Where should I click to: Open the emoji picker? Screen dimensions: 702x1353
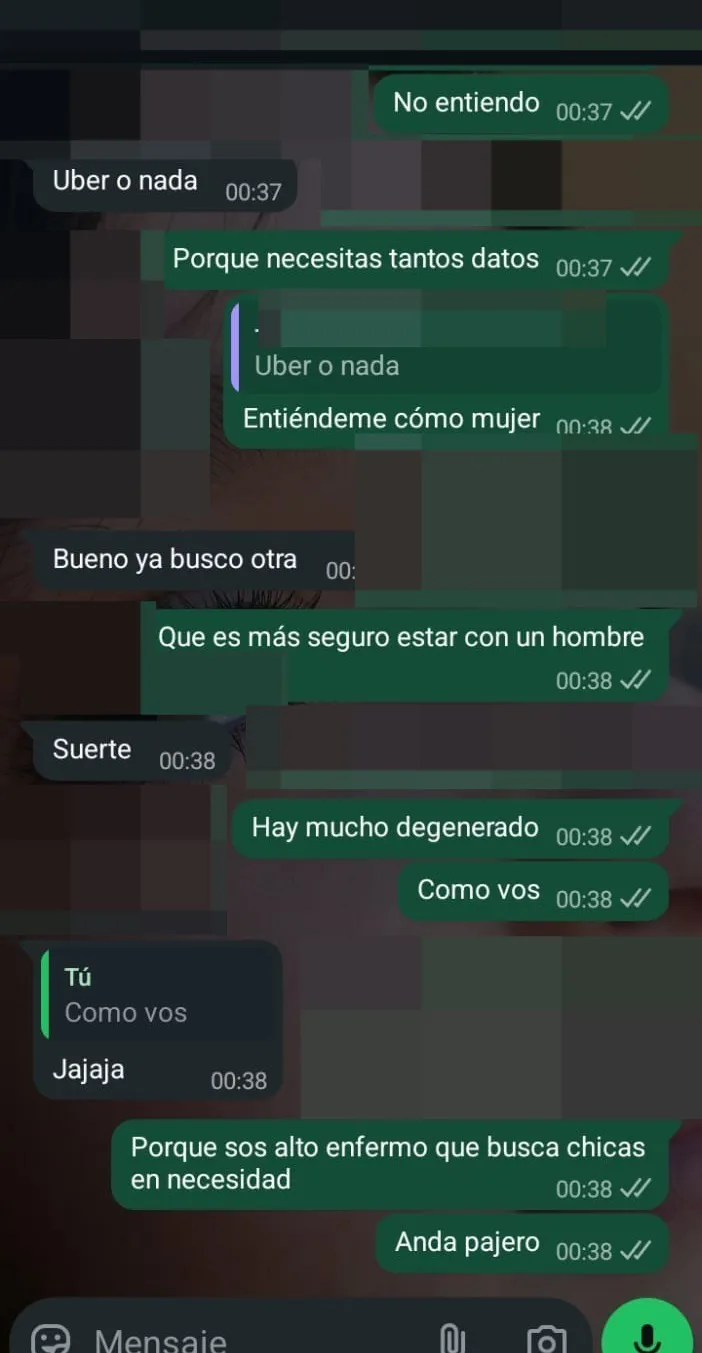[x=51, y=1338]
